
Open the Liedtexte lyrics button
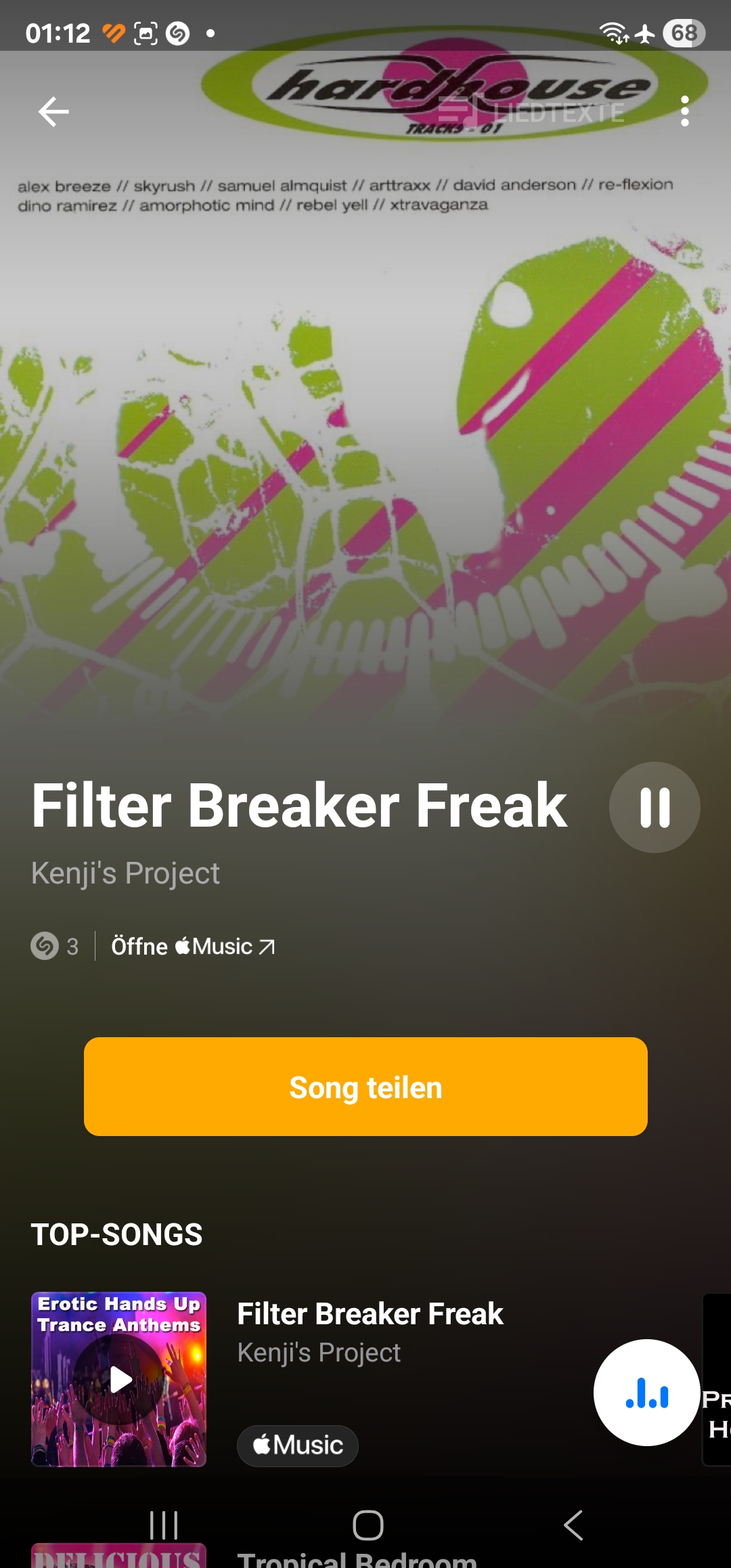click(x=531, y=111)
